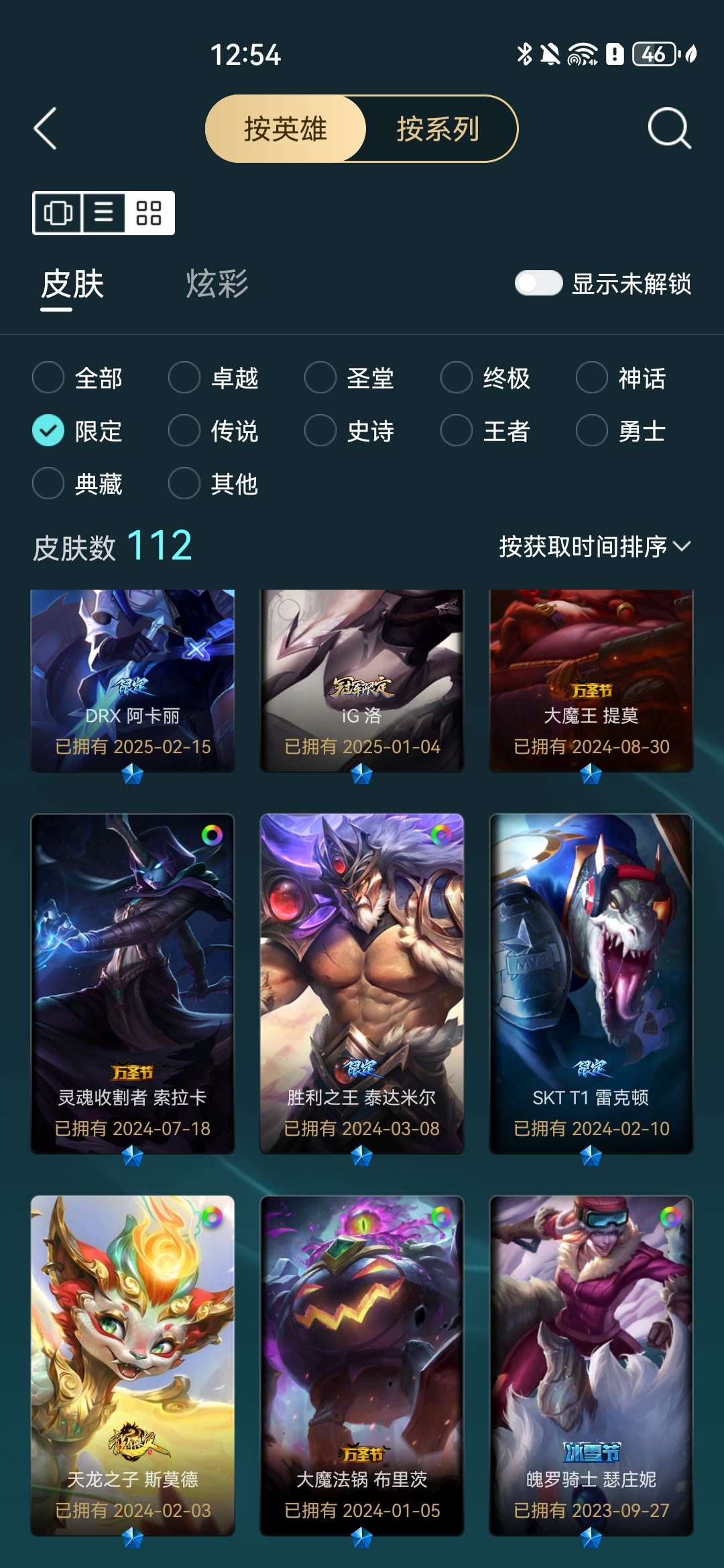
Task: Select the 终极 filter
Action: (x=457, y=378)
